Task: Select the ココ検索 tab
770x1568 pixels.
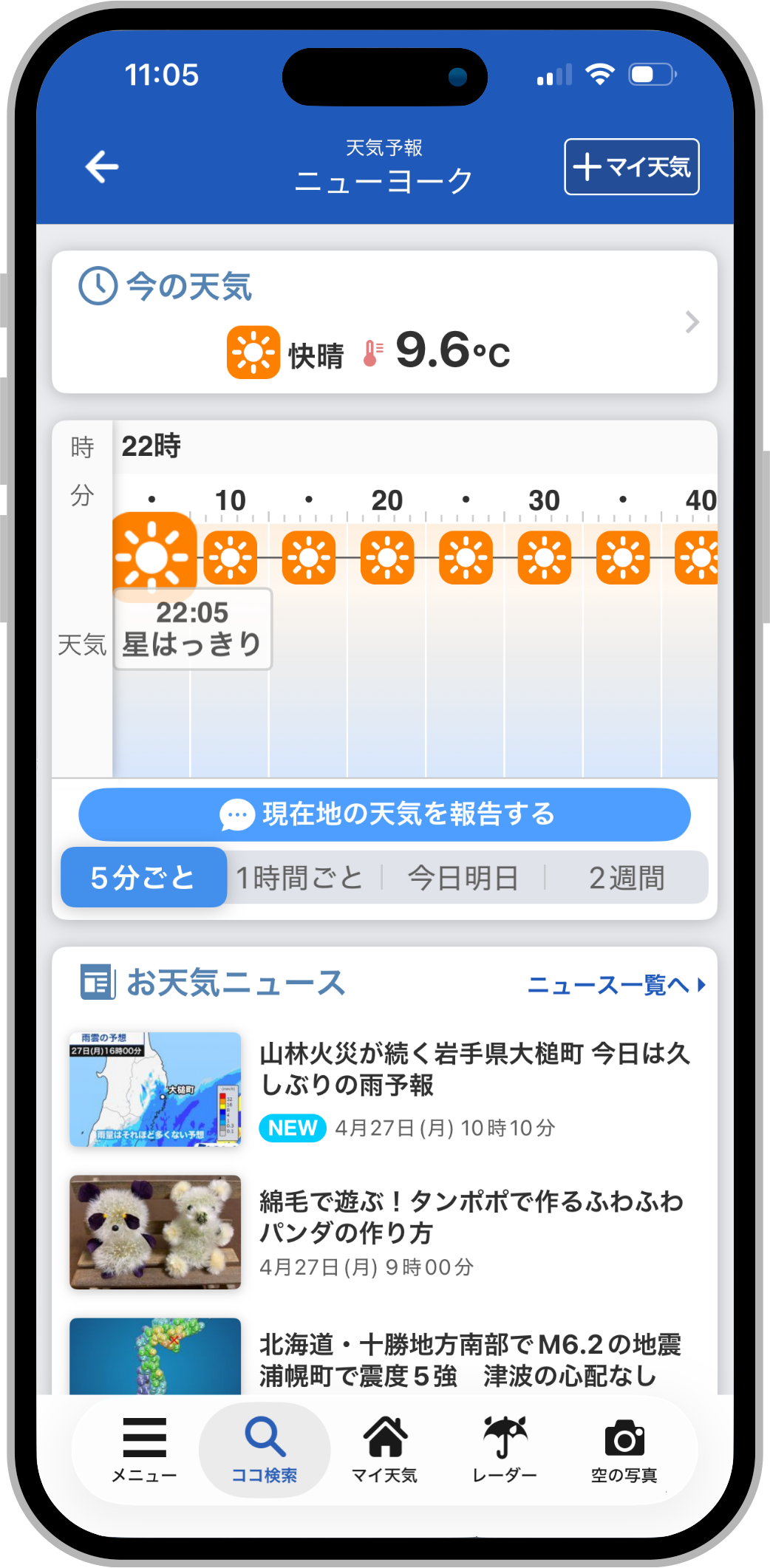Action: 265,1450
